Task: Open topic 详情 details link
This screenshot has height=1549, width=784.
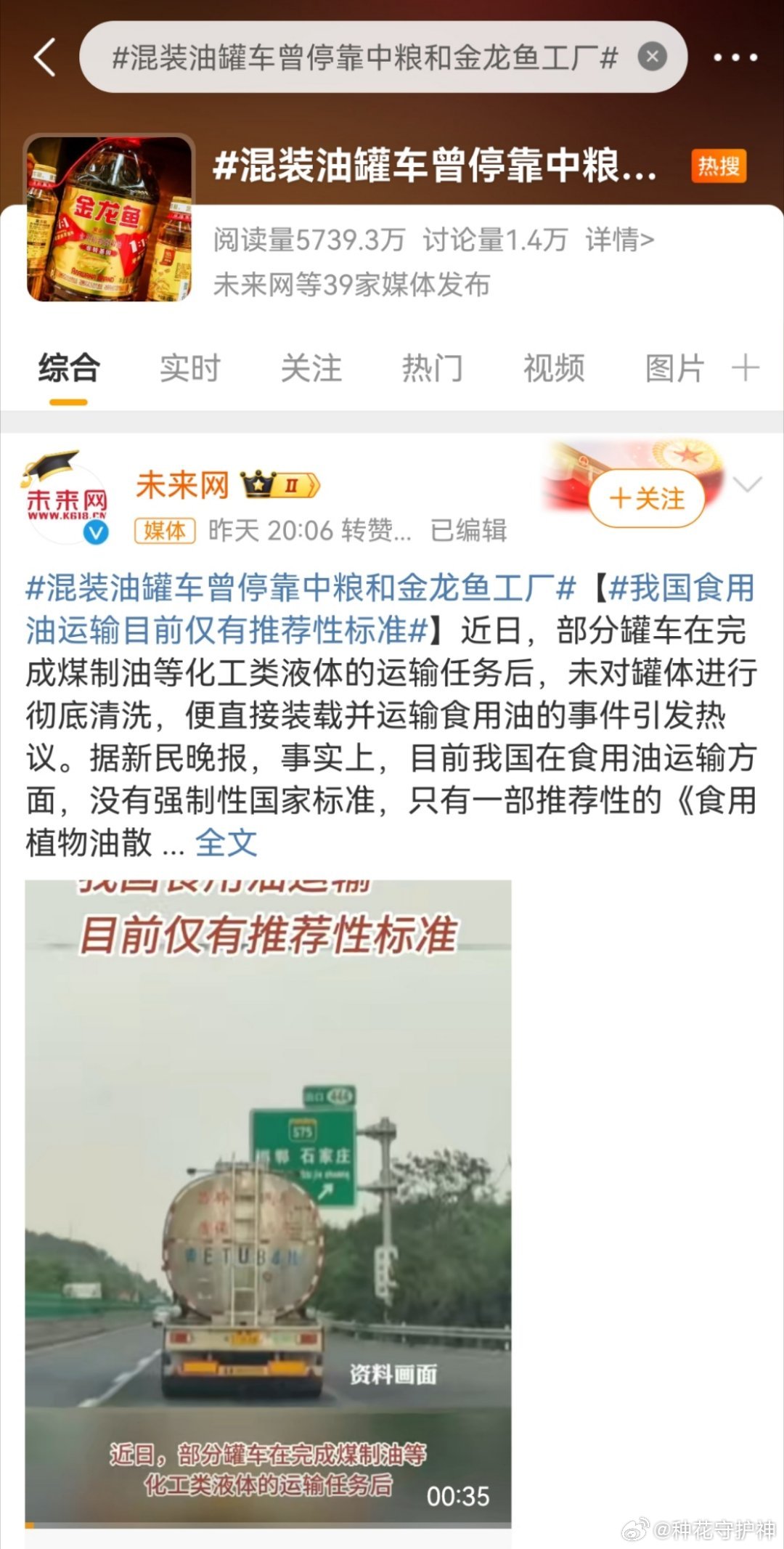Action: 620,239
